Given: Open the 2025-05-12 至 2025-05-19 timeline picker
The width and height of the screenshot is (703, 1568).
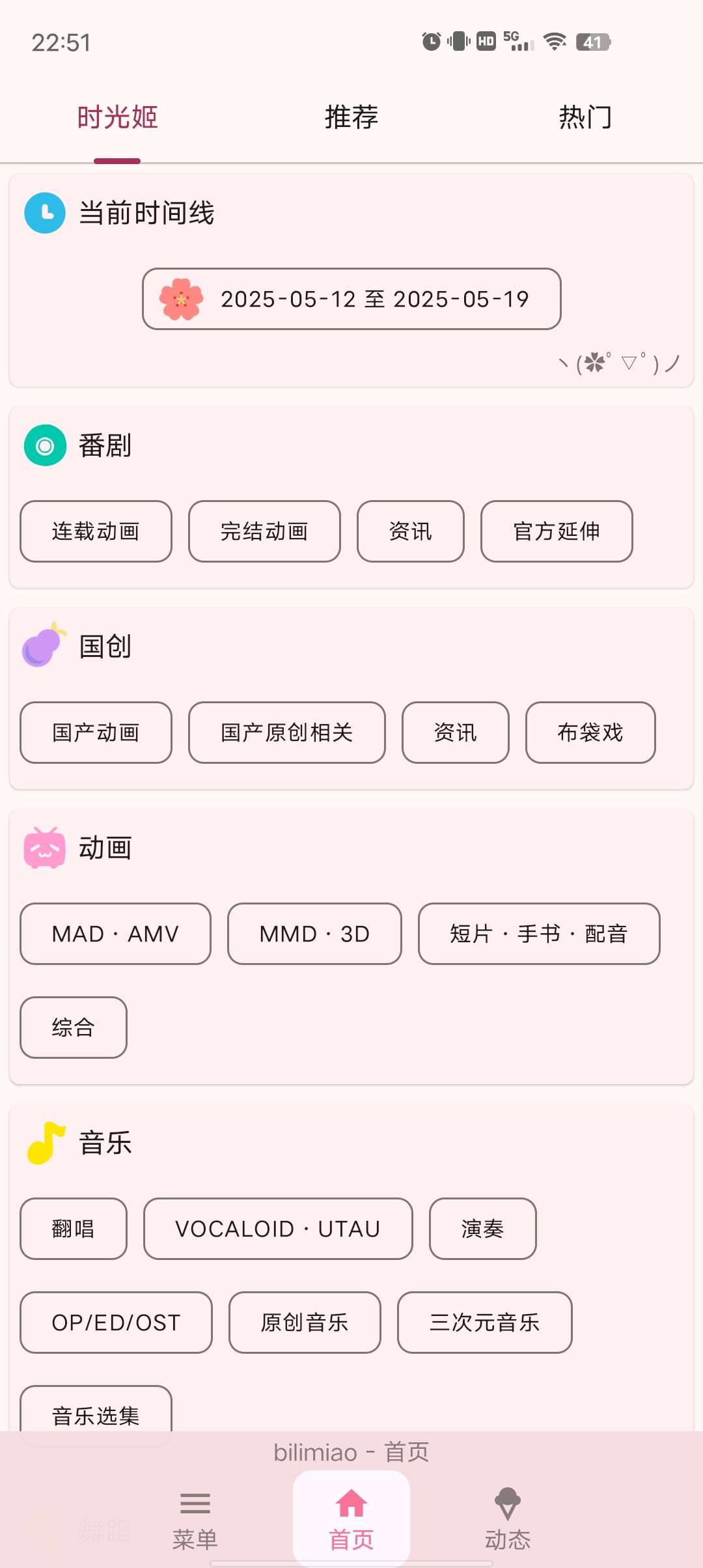Looking at the screenshot, I should tap(351, 299).
